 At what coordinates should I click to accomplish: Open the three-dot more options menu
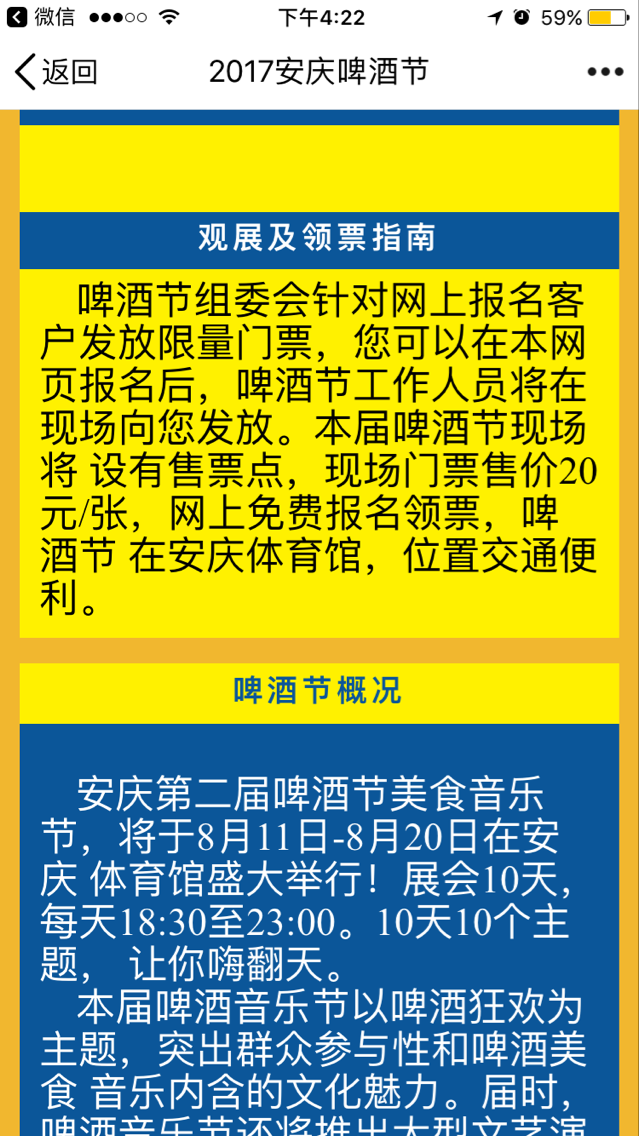pos(604,72)
